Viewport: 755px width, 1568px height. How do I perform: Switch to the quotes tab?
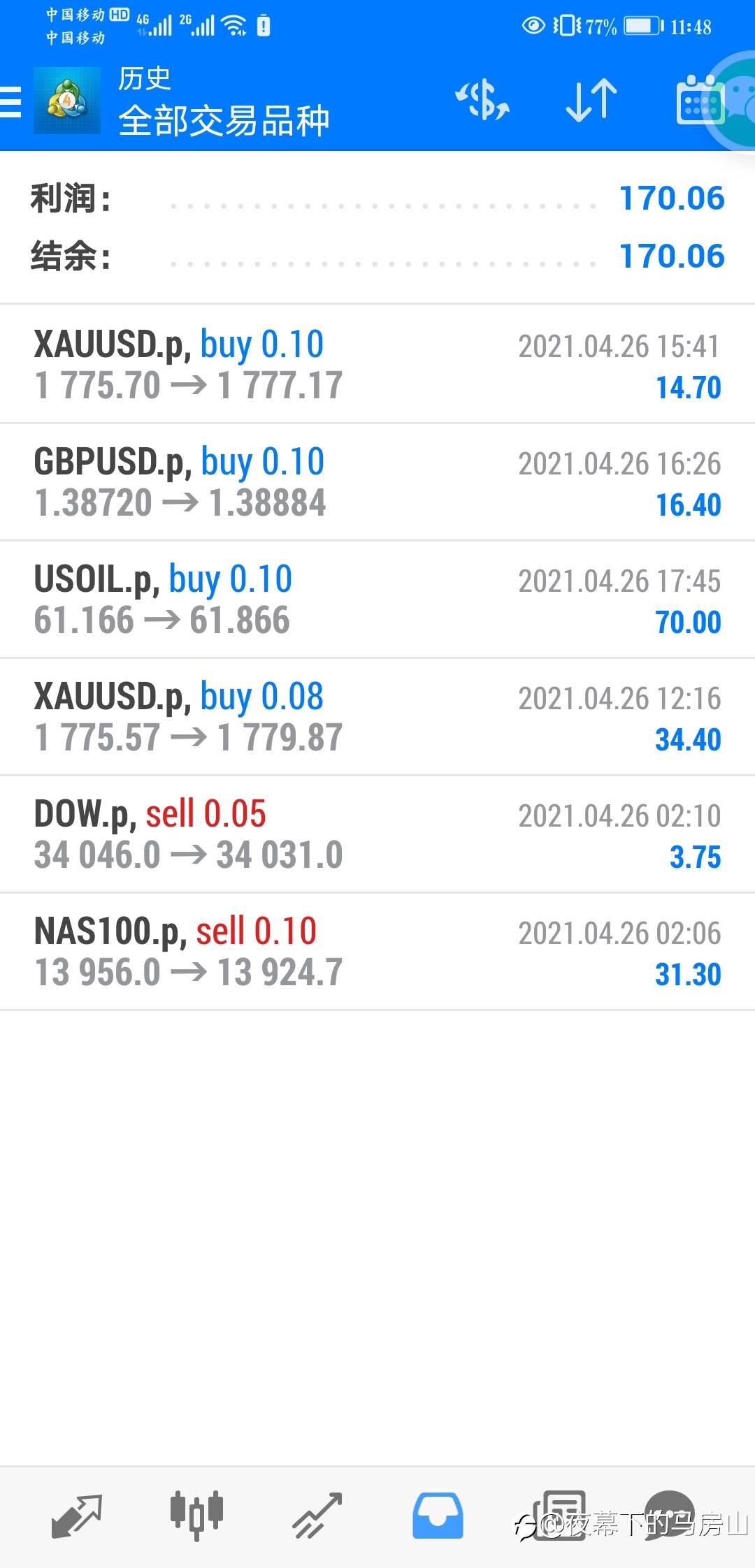click(x=77, y=1516)
